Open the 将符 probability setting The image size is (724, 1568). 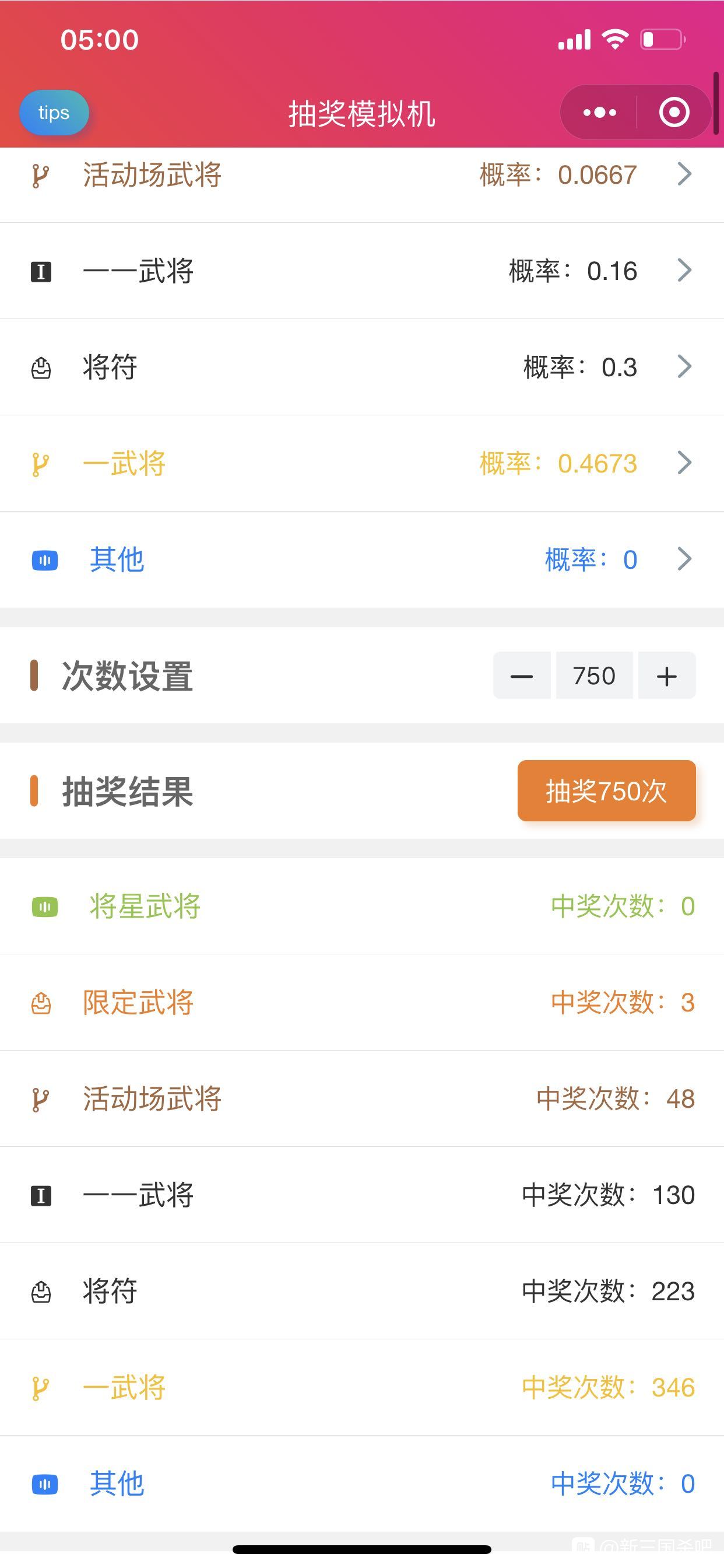(x=362, y=367)
